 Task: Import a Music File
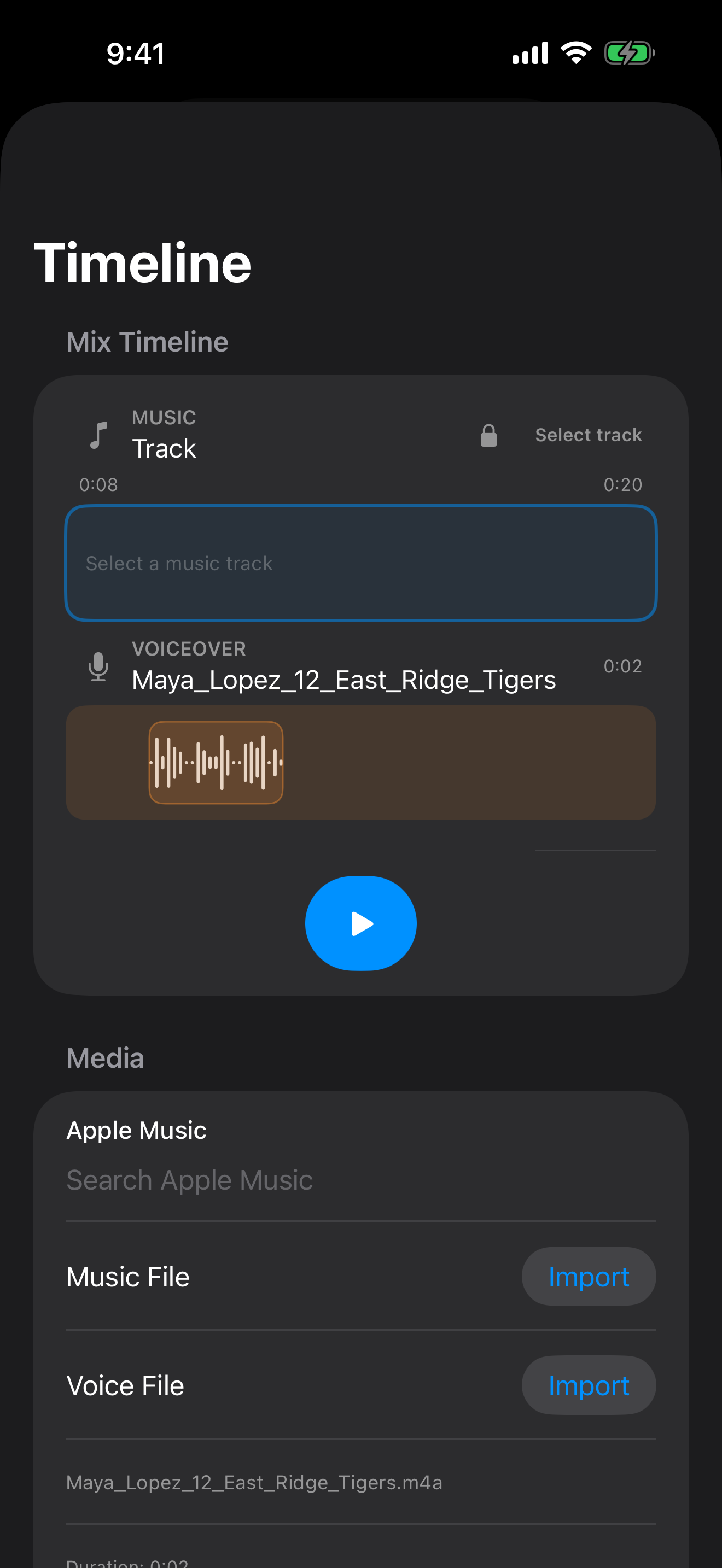(x=588, y=1277)
